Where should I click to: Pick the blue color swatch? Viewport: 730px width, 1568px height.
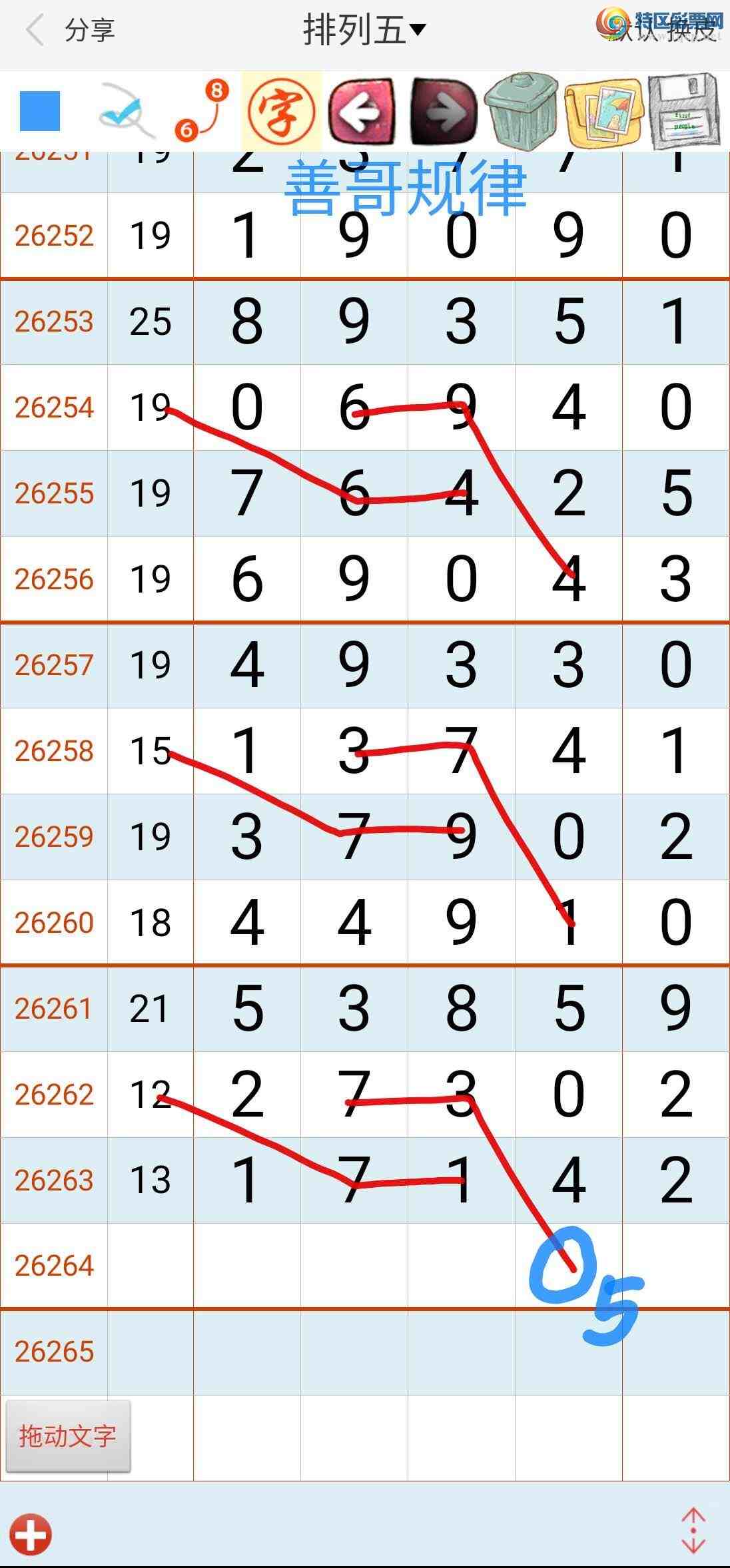[x=40, y=111]
